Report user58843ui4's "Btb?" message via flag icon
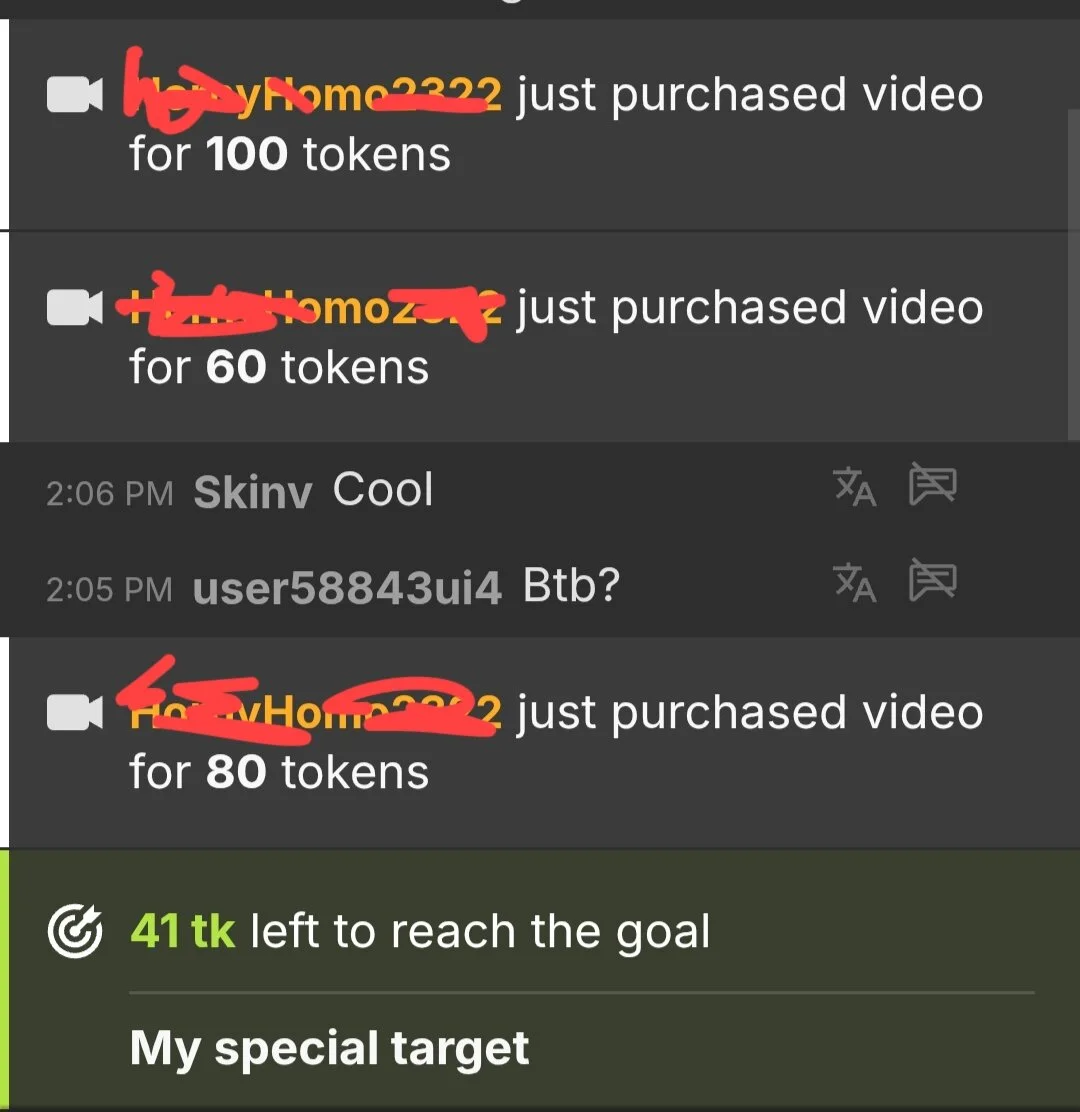 pos(932,581)
